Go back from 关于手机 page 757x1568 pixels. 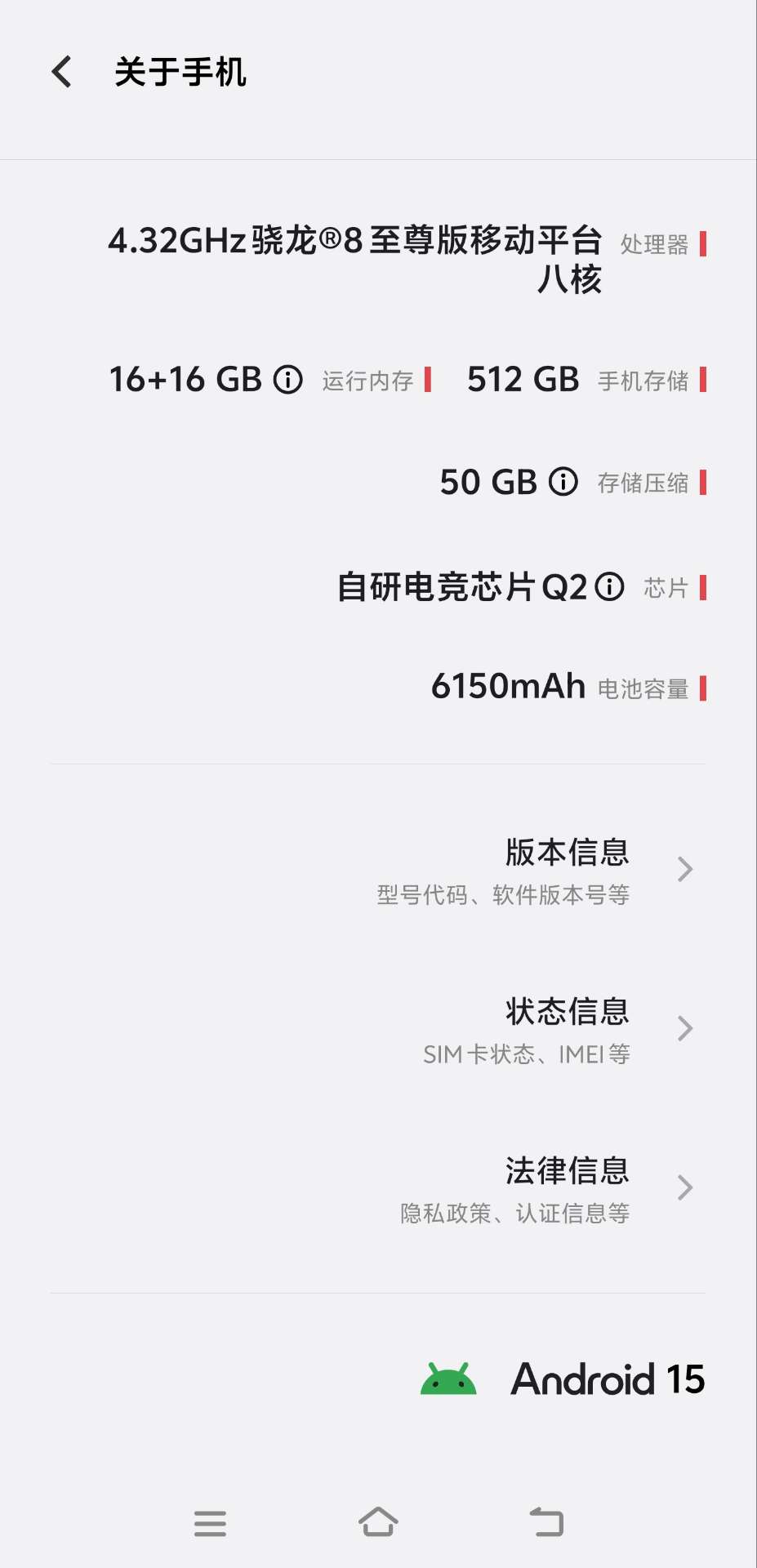point(62,72)
